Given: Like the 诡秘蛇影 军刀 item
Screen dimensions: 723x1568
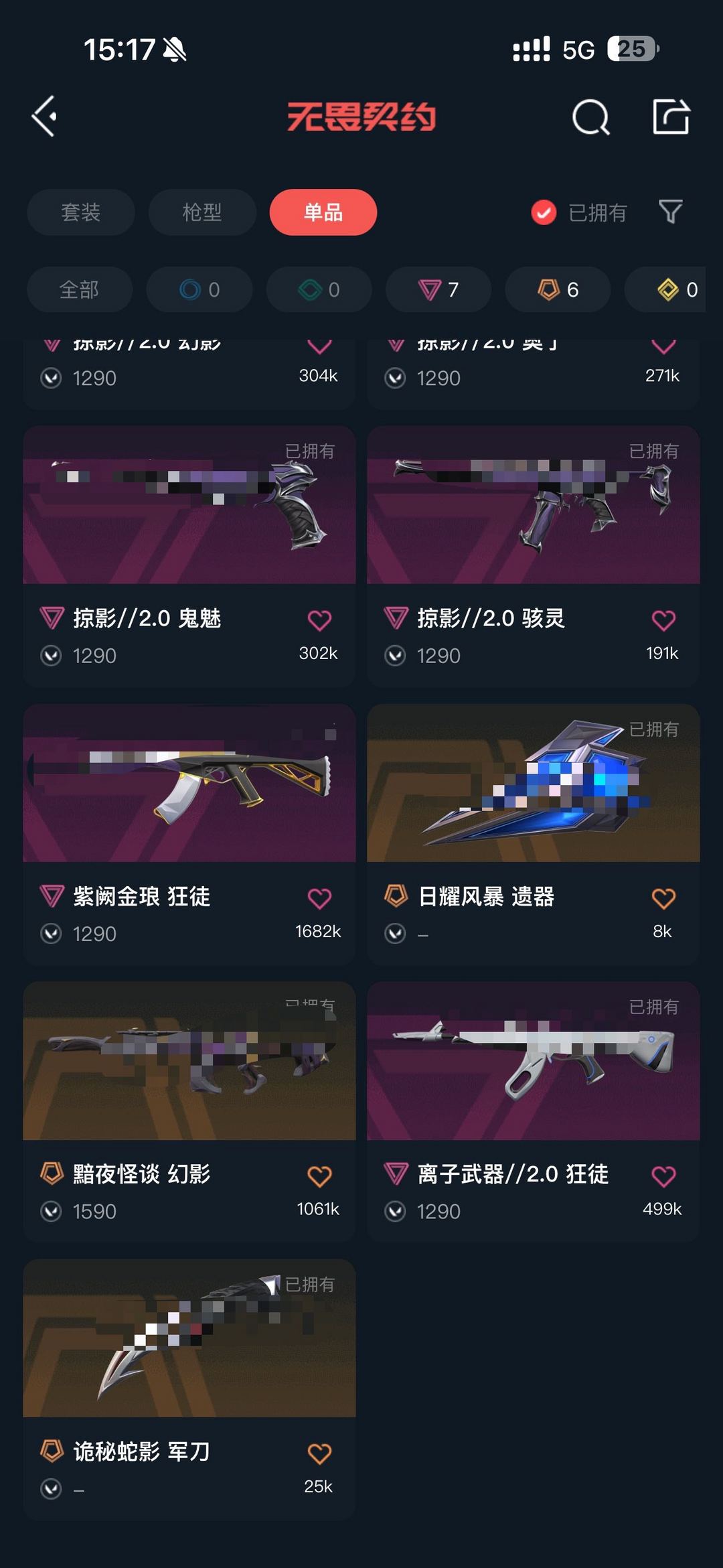Looking at the screenshot, I should tap(319, 1453).
